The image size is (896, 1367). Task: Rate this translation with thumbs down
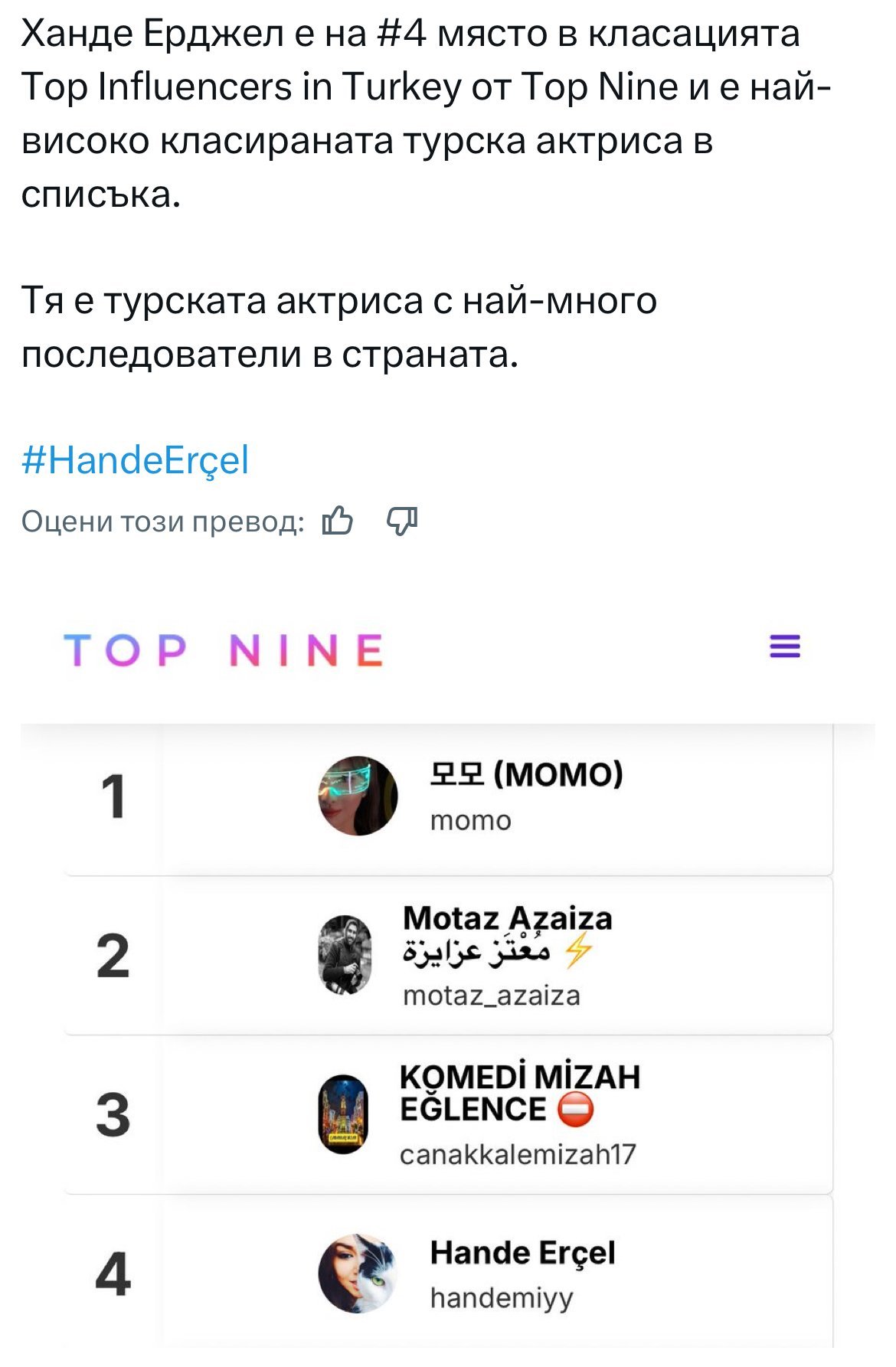pos(402,522)
